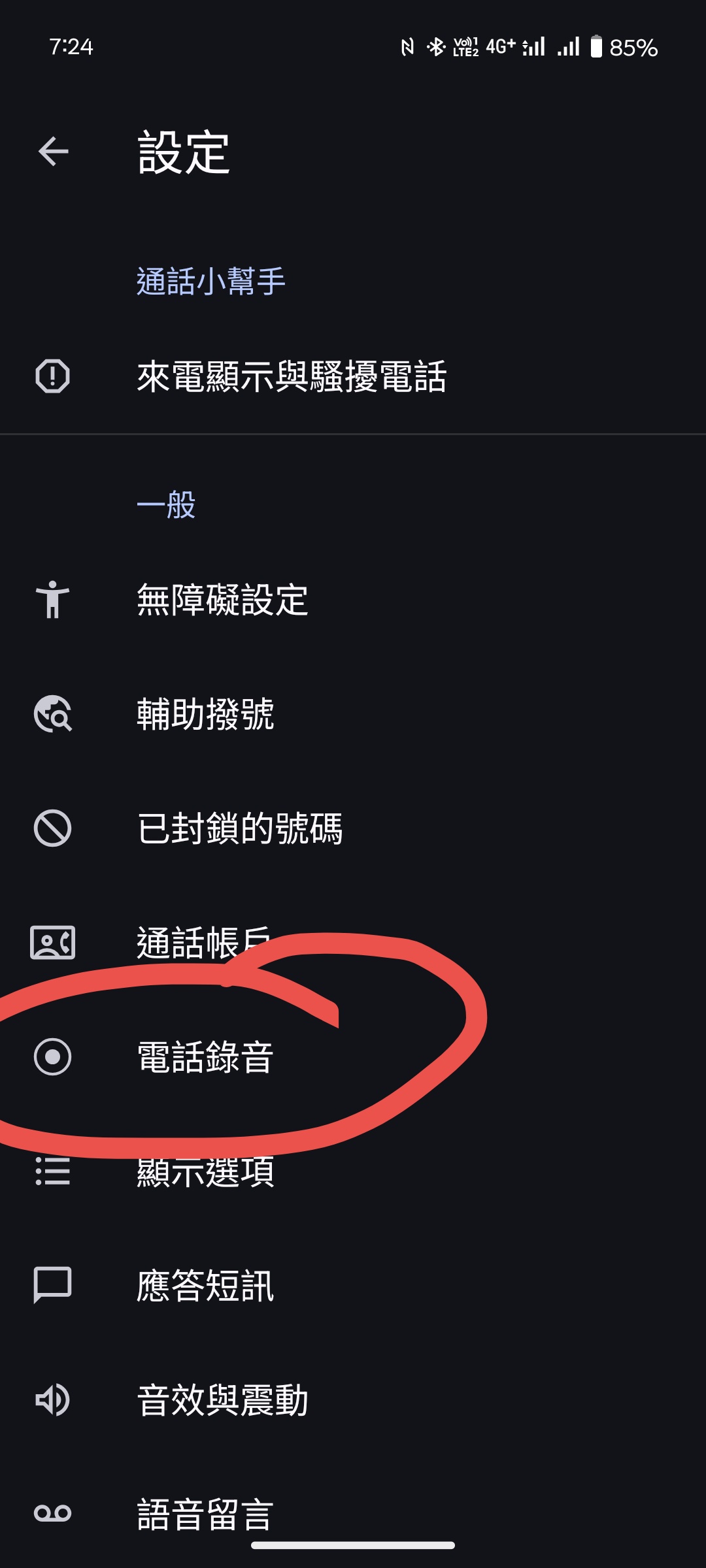Open 音效與震動 settings
Image resolution: width=706 pixels, height=1568 pixels.
222,1400
